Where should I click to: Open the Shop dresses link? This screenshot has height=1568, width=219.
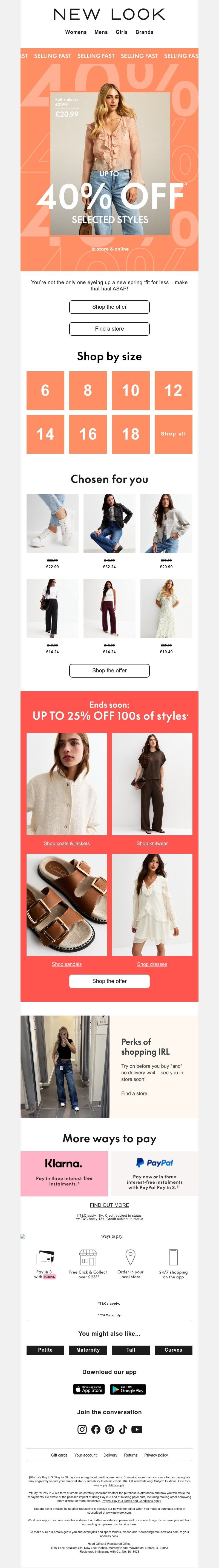pos(152,964)
